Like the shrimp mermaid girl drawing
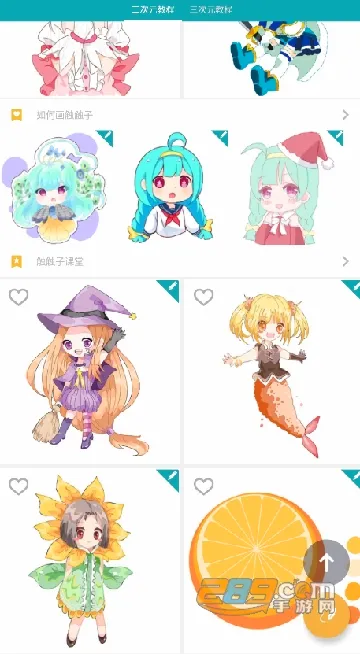 (204, 297)
